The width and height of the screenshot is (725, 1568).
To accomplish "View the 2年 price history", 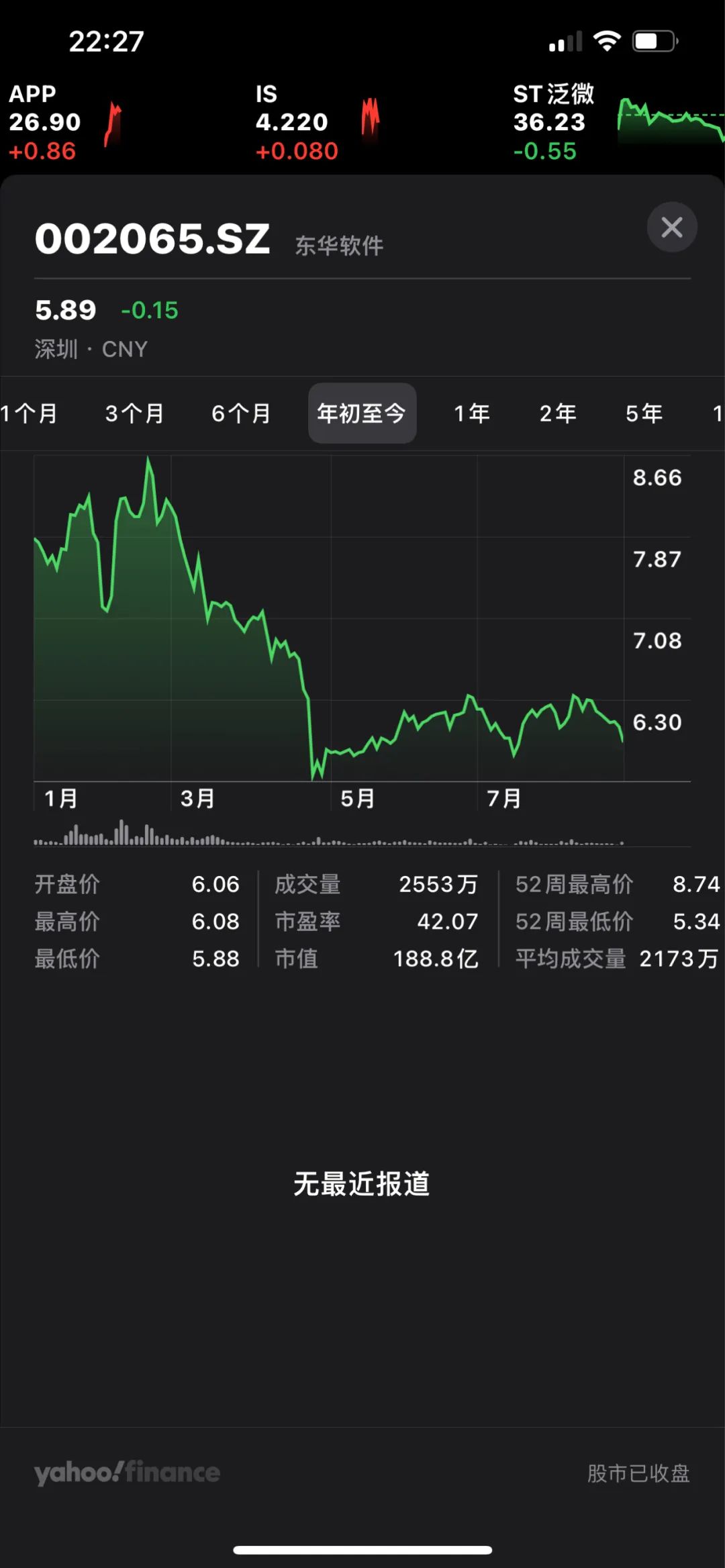I will coord(558,413).
